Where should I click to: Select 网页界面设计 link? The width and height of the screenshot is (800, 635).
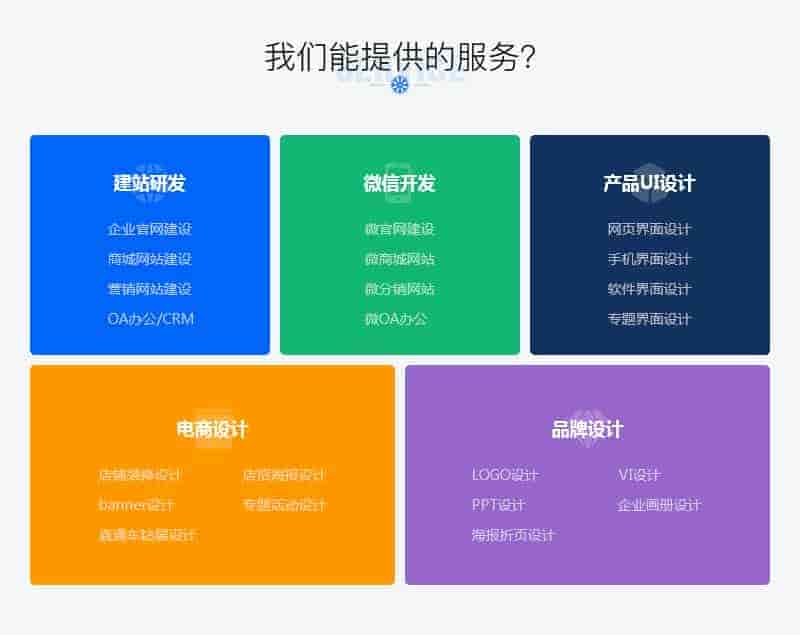(x=649, y=229)
